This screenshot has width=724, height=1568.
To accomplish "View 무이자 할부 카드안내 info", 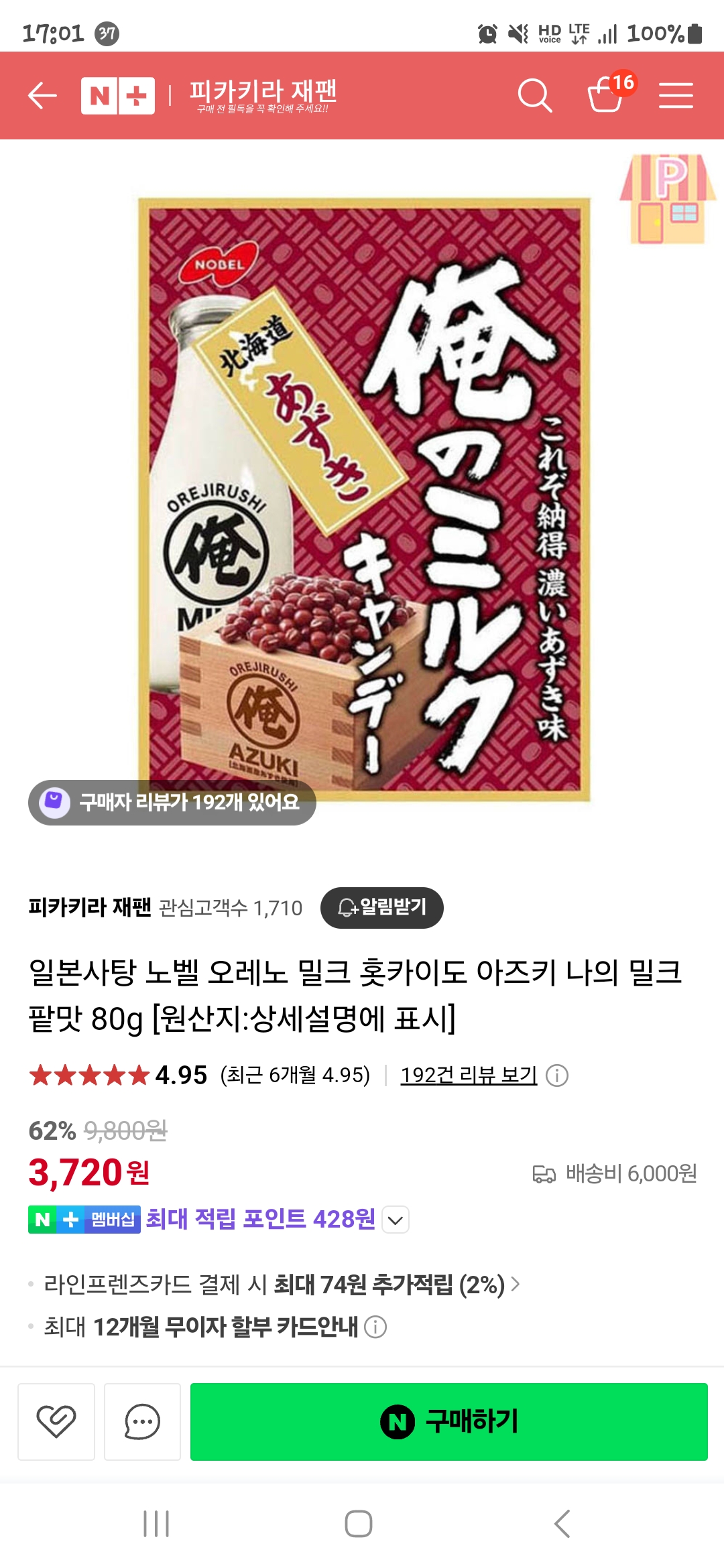I will [x=375, y=1327].
